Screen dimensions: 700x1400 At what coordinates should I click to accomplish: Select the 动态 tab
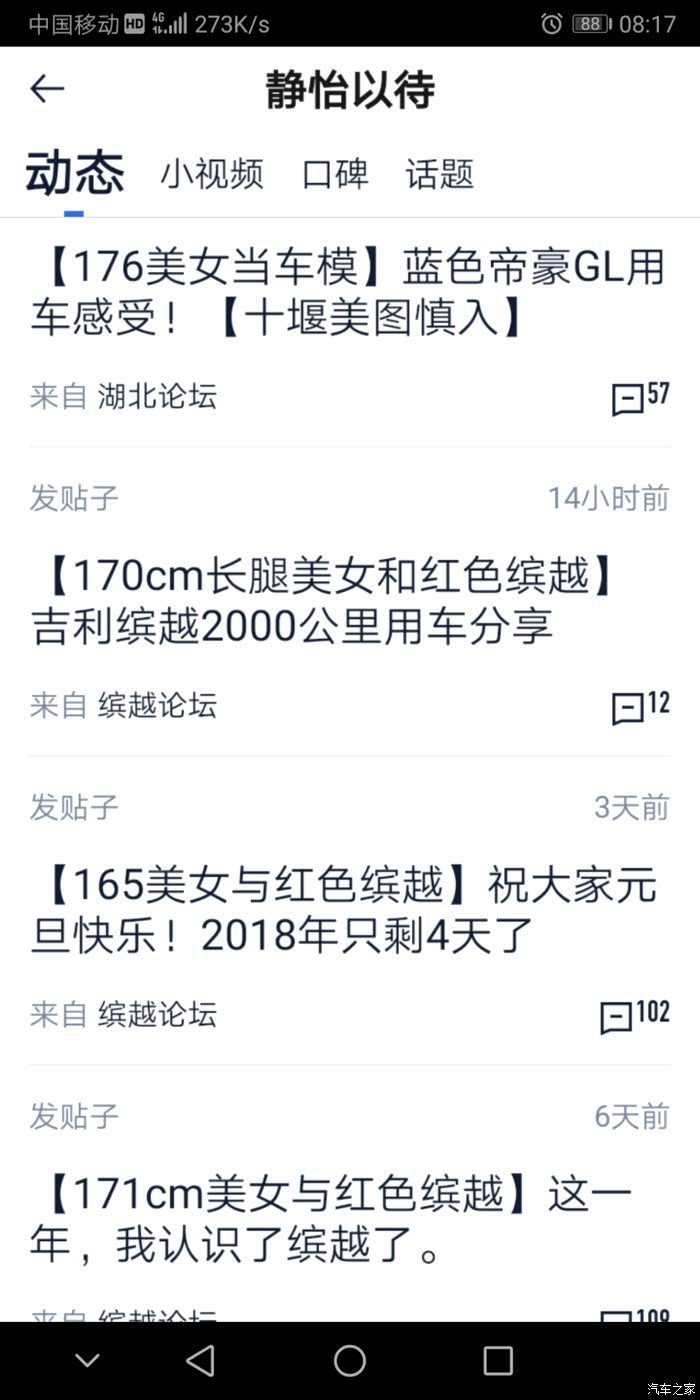tap(75, 174)
